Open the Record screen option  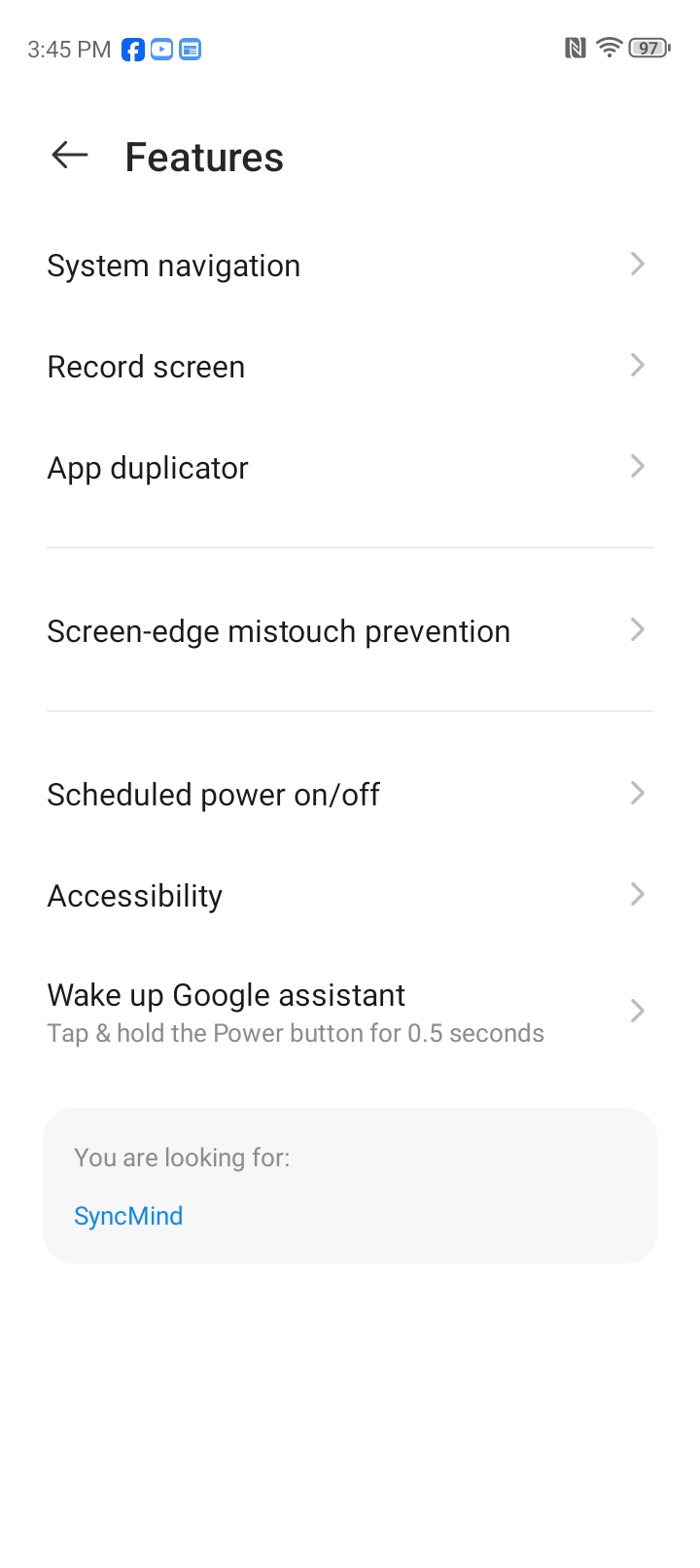348,367
